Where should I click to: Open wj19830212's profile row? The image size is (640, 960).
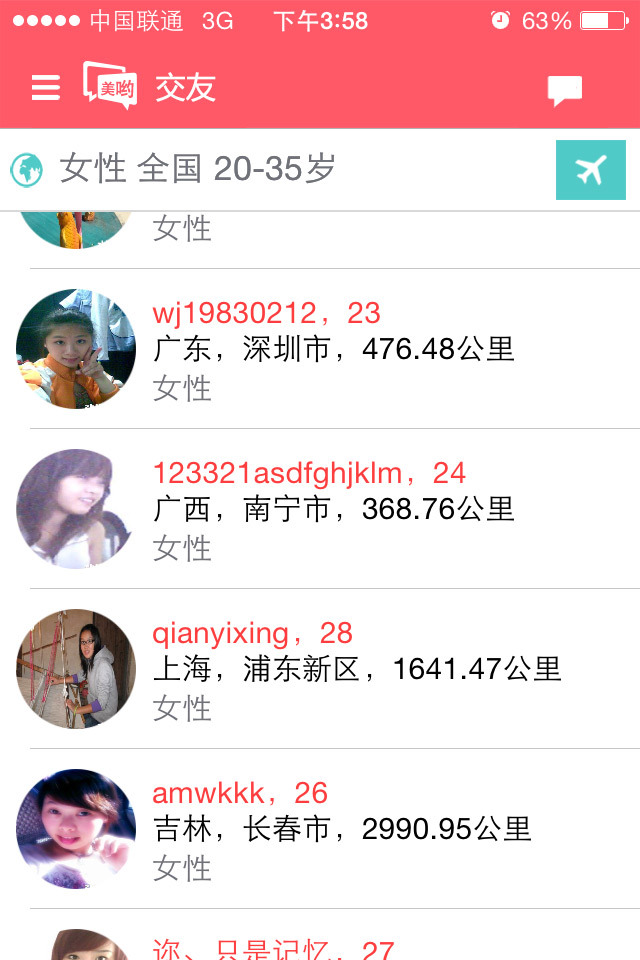pyautogui.click(x=330, y=349)
